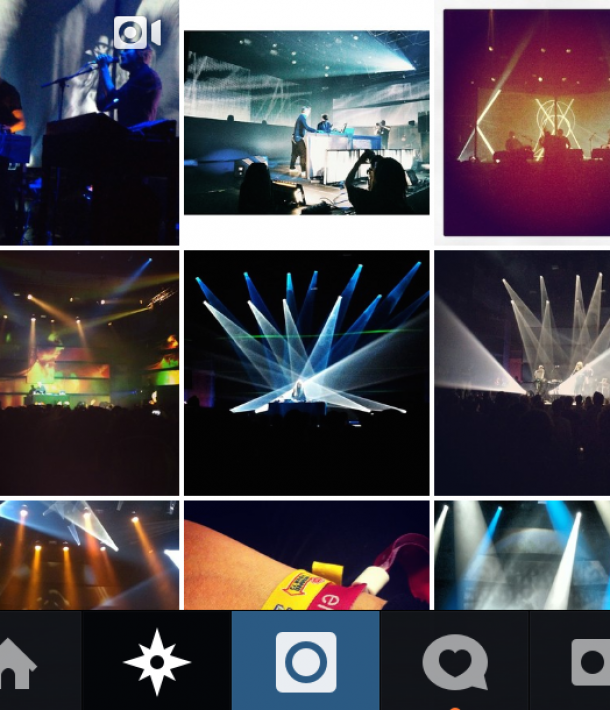The image size is (610, 710).
Task: Open photo with white spotlight beams over crowd
Action: (523, 372)
